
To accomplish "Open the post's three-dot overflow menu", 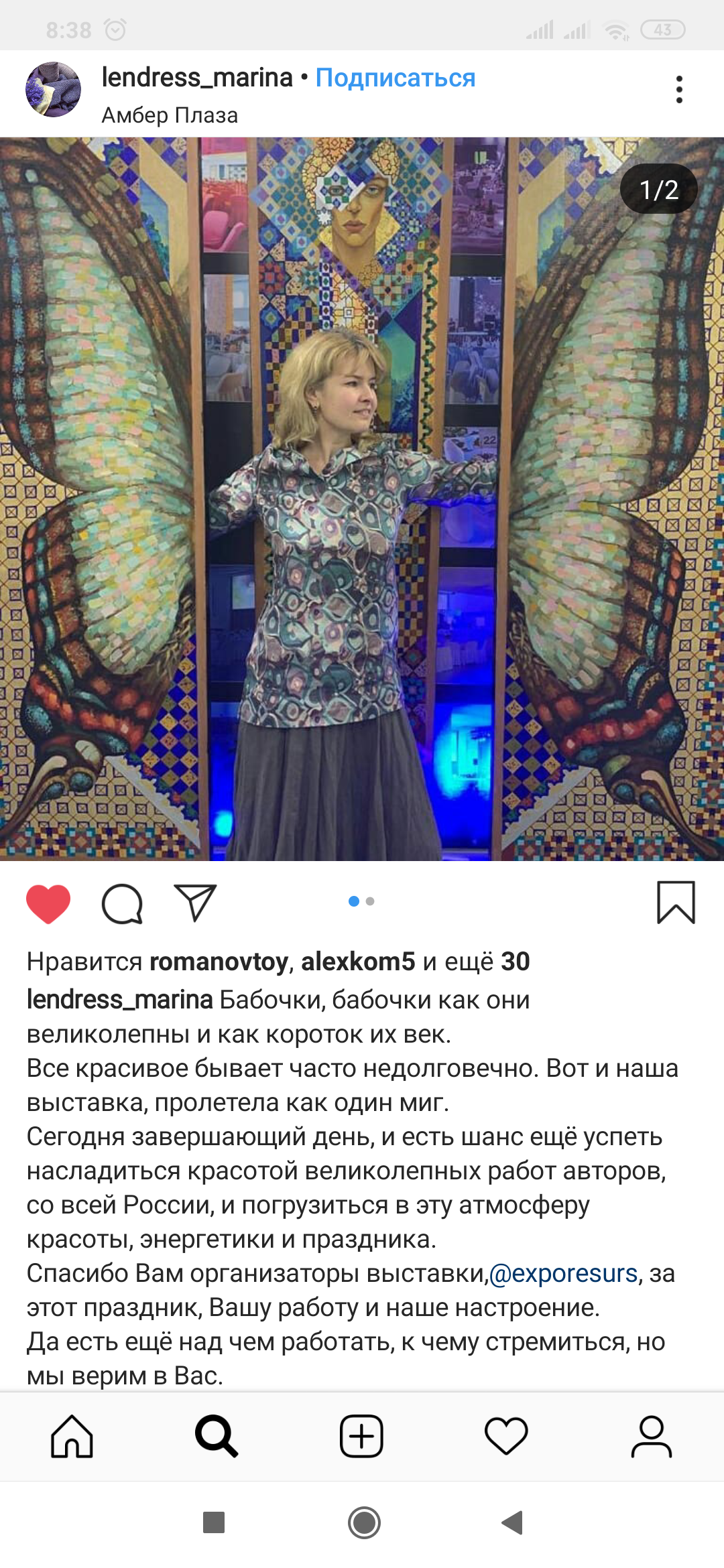I will (679, 90).
